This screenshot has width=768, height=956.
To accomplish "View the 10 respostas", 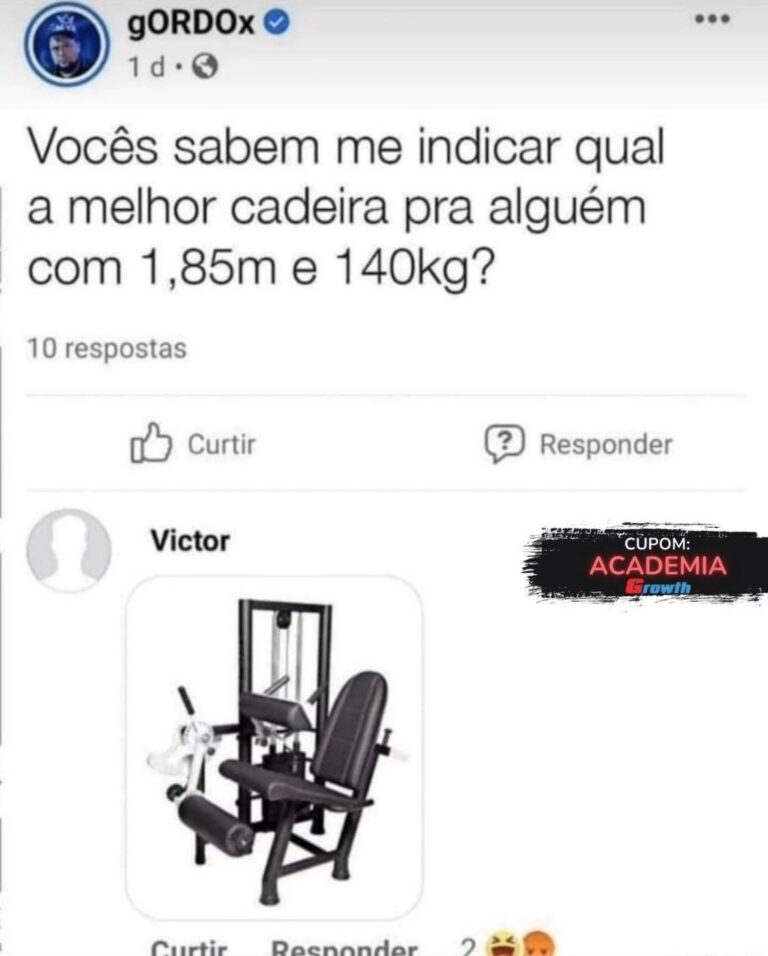I will click(107, 349).
